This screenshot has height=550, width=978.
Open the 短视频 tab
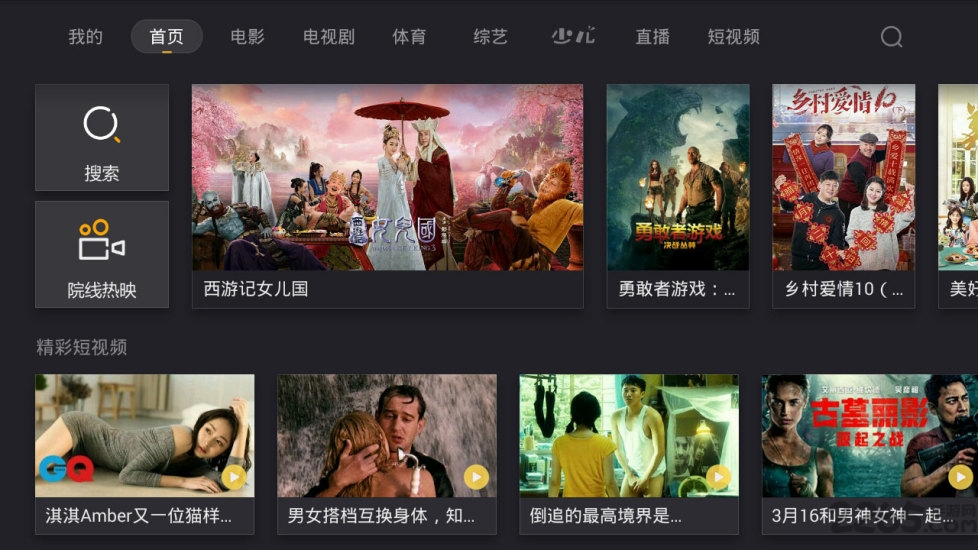tap(733, 37)
